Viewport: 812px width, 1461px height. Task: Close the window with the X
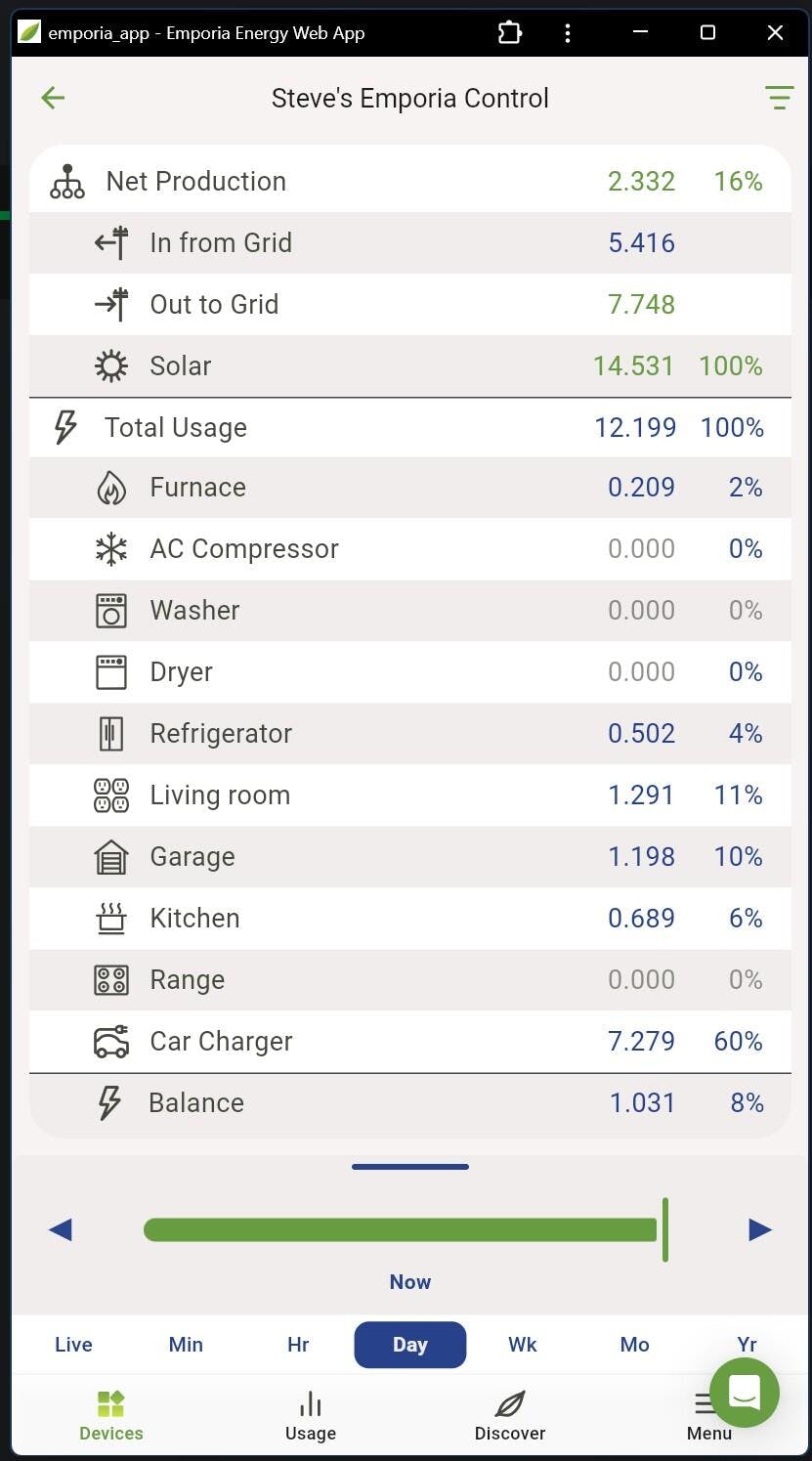coord(776,33)
